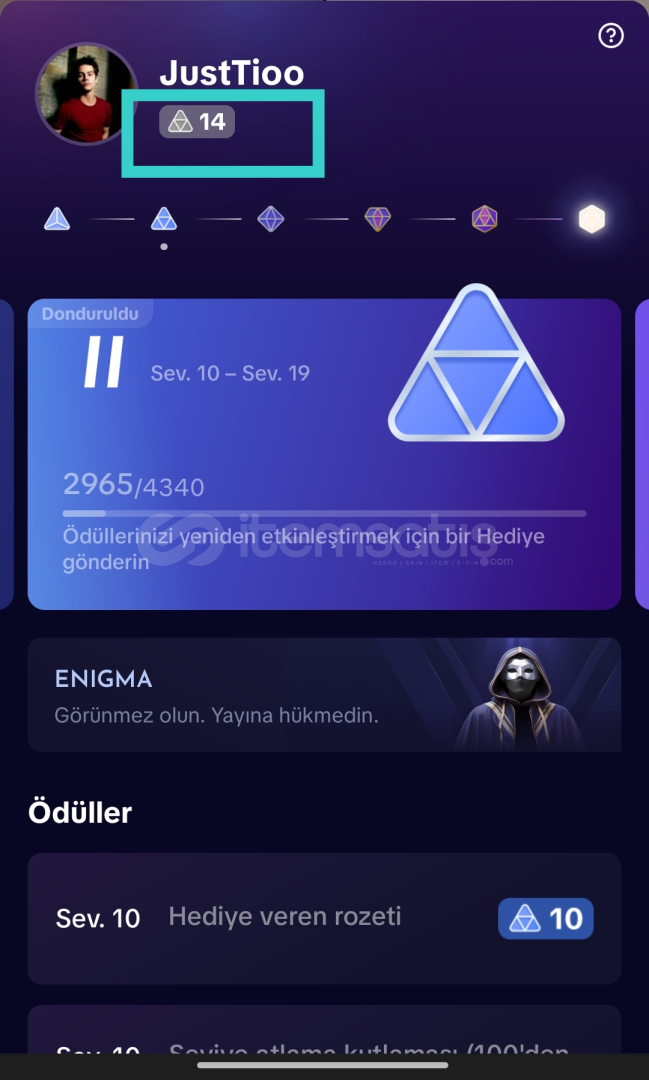Select the third tier with the blue diamond icon
649x1080 pixels.
(271, 218)
